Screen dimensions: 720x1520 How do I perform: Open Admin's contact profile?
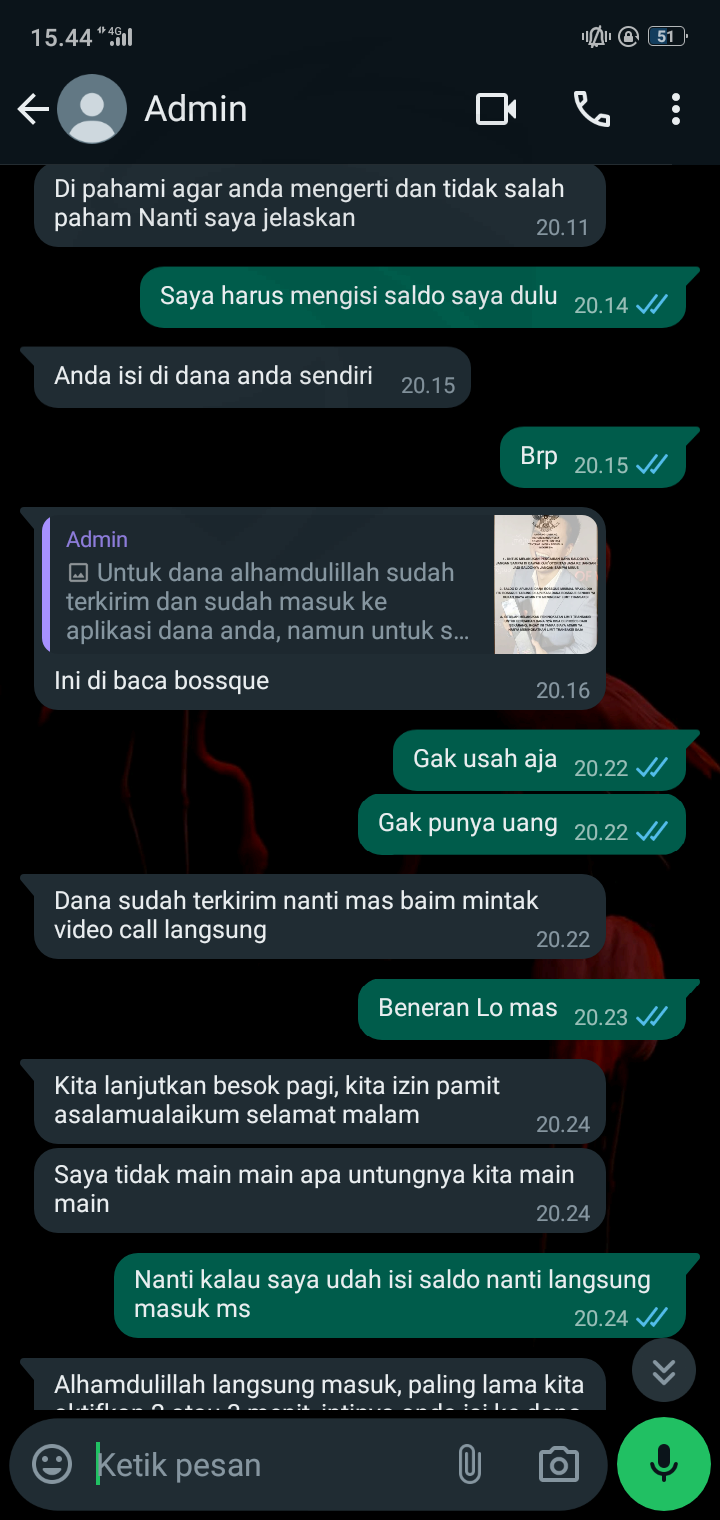coord(196,109)
